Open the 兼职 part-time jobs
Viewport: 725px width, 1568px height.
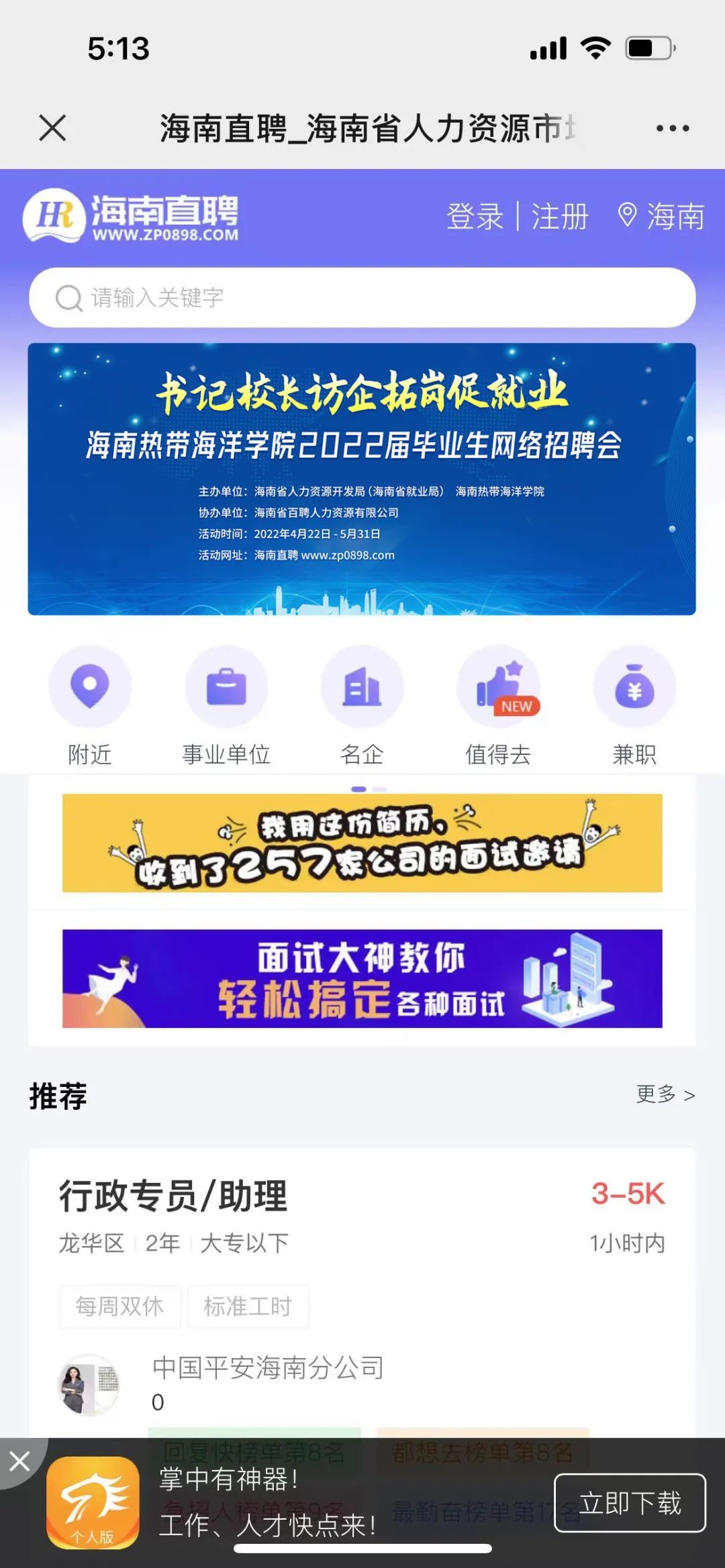(x=634, y=704)
